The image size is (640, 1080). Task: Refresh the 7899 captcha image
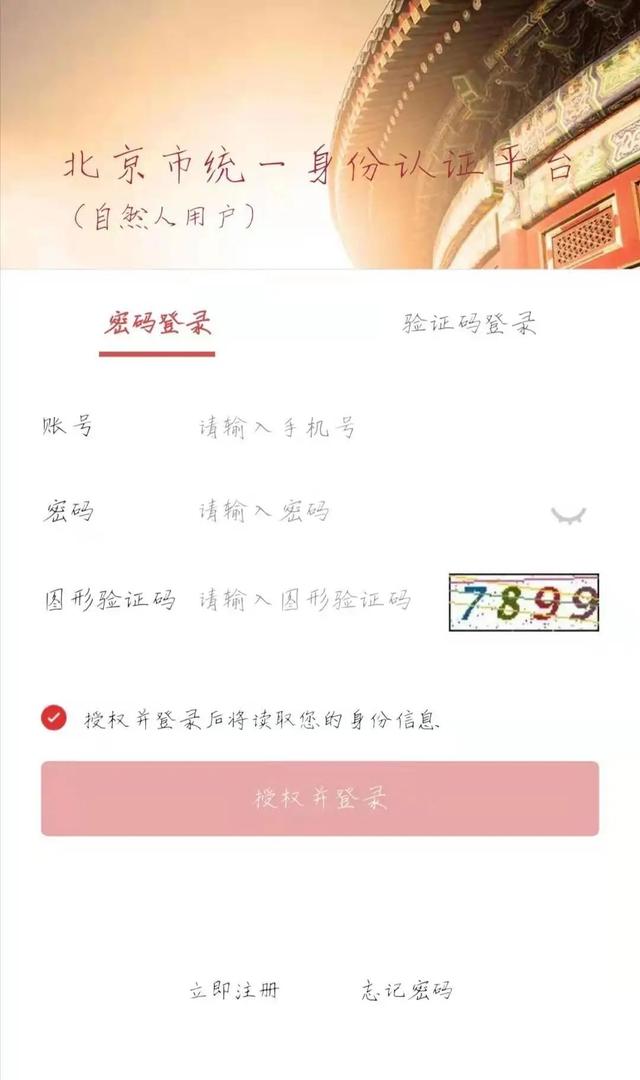(x=524, y=602)
